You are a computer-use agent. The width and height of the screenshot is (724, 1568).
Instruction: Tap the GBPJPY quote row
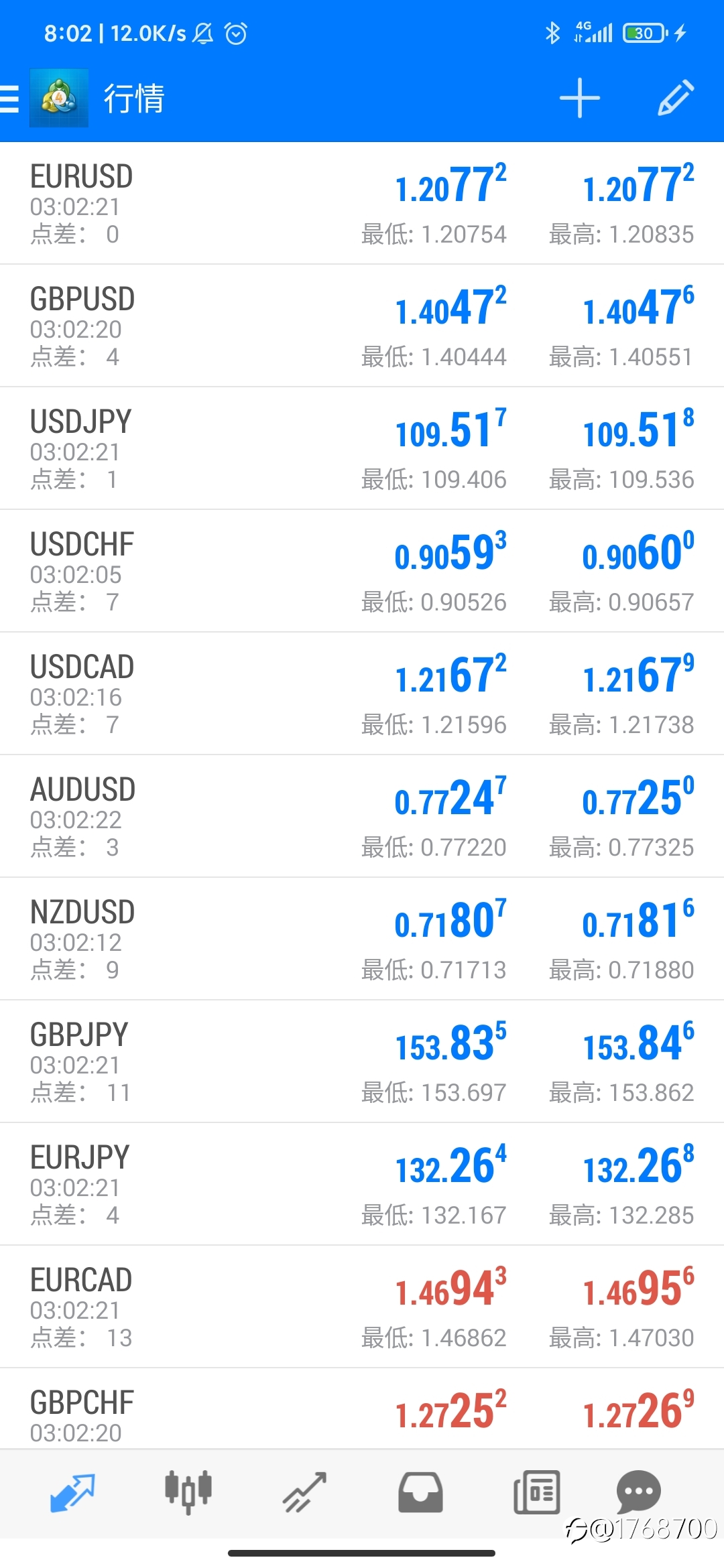coord(362,1061)
